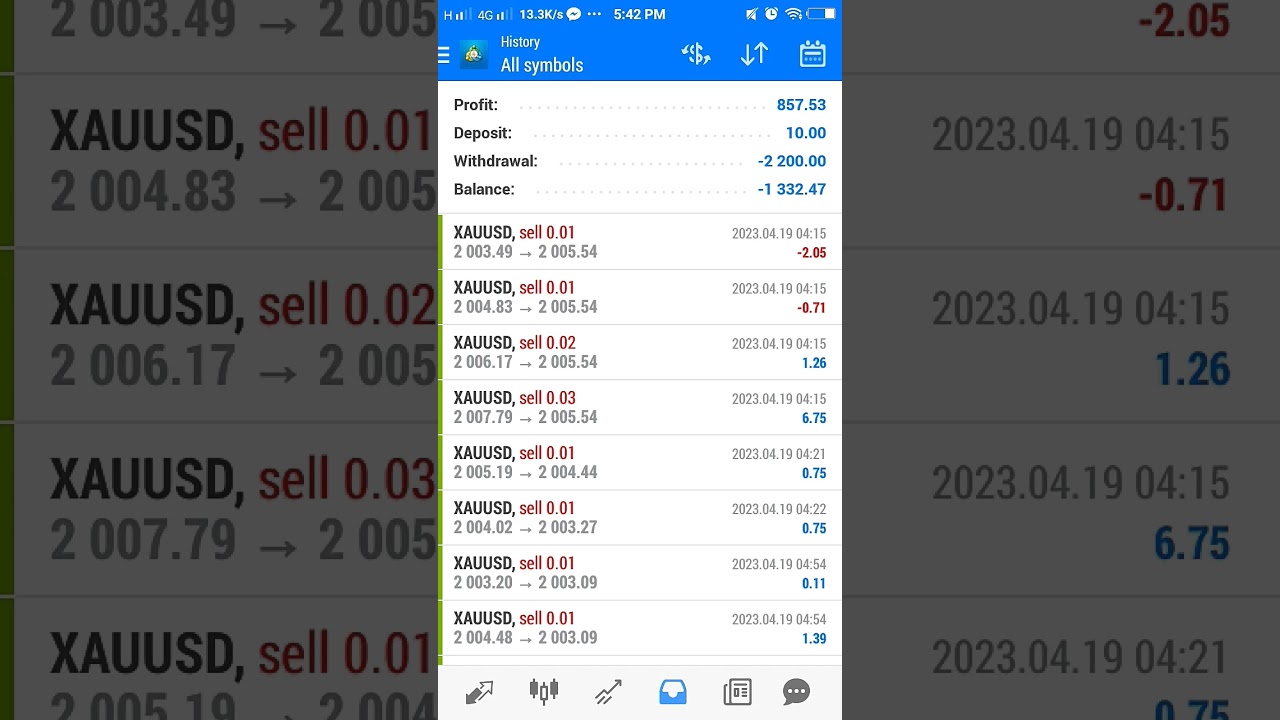Open the currency symbol filter
The image size is (1280, 720).
coord(695,55)
